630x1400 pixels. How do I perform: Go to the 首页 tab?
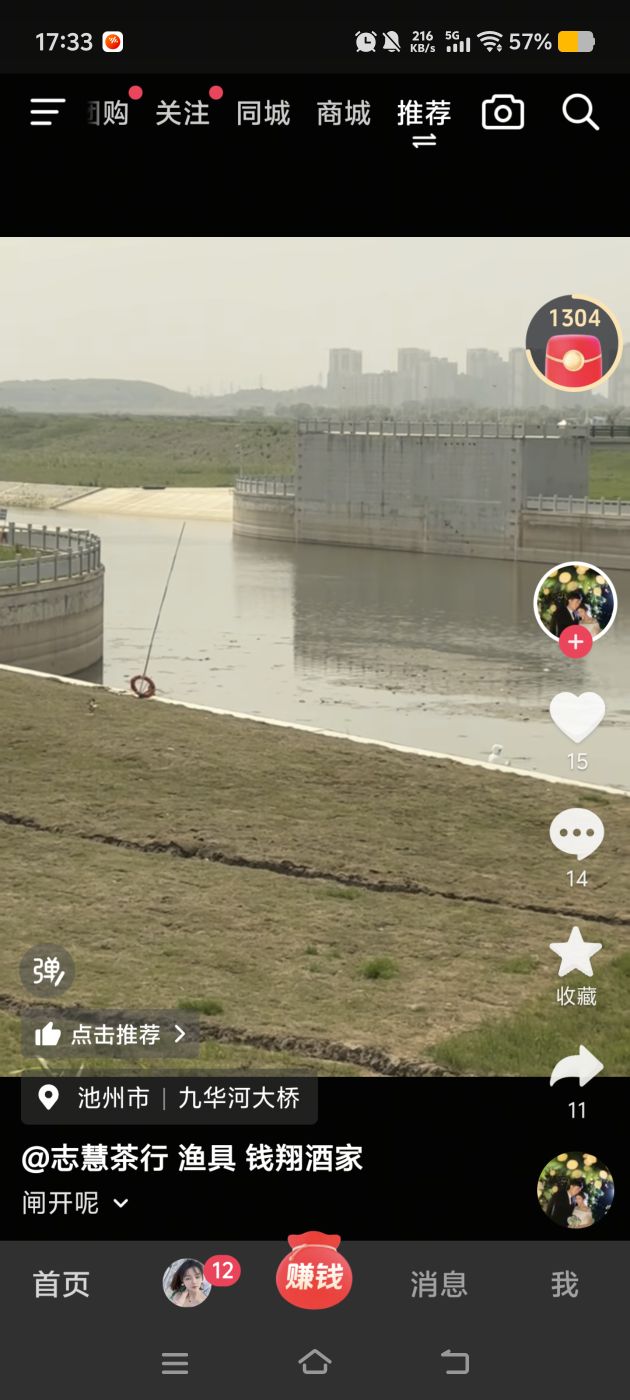point(62,1285)
